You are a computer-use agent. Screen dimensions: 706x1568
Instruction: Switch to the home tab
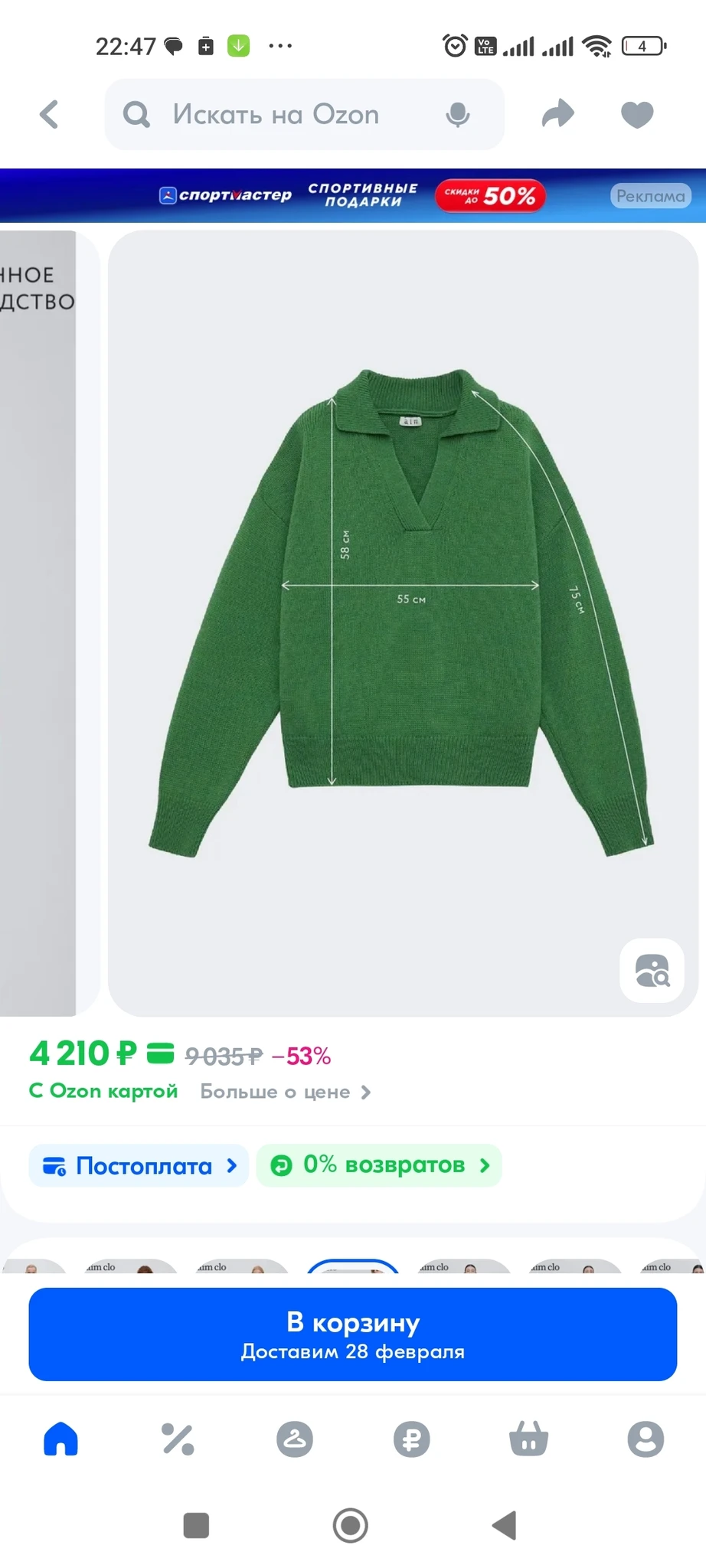tap(61, 1439)
